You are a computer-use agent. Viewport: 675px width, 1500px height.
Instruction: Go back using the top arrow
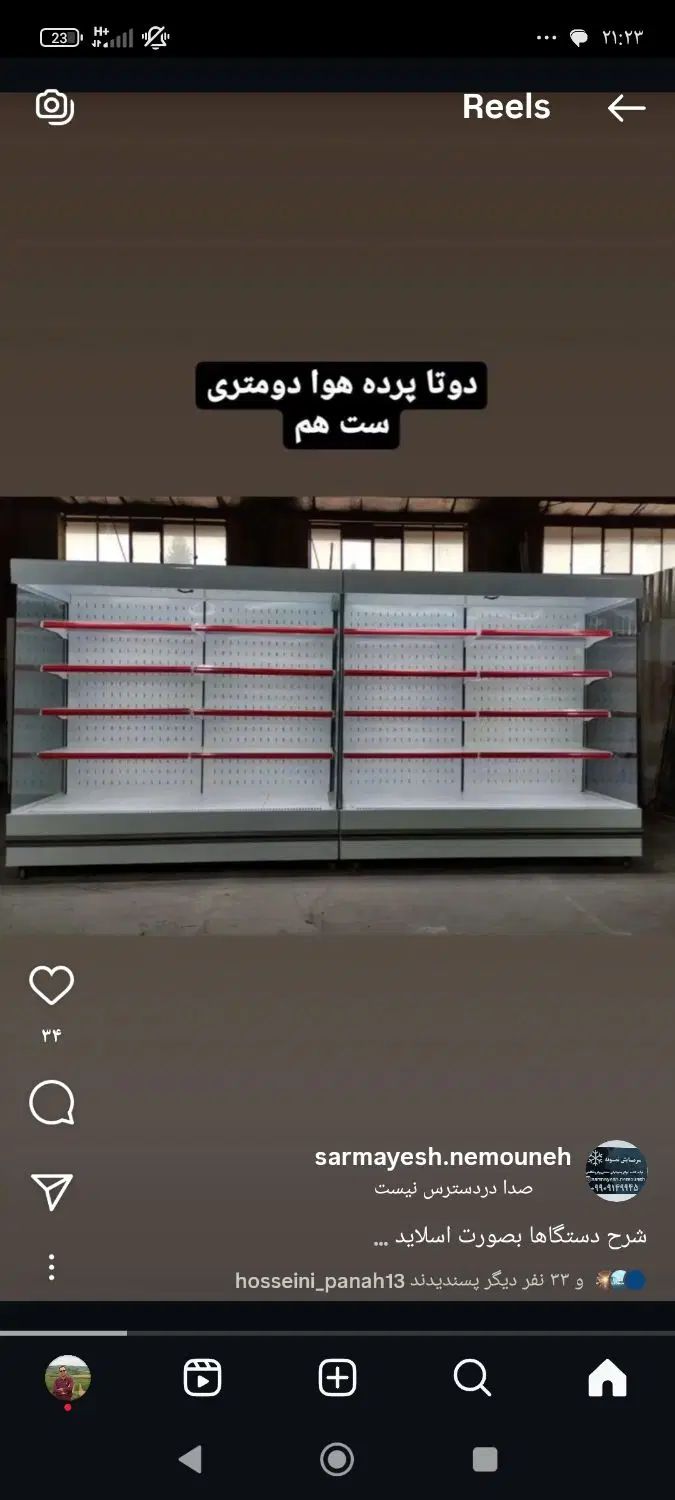point(626,108)
